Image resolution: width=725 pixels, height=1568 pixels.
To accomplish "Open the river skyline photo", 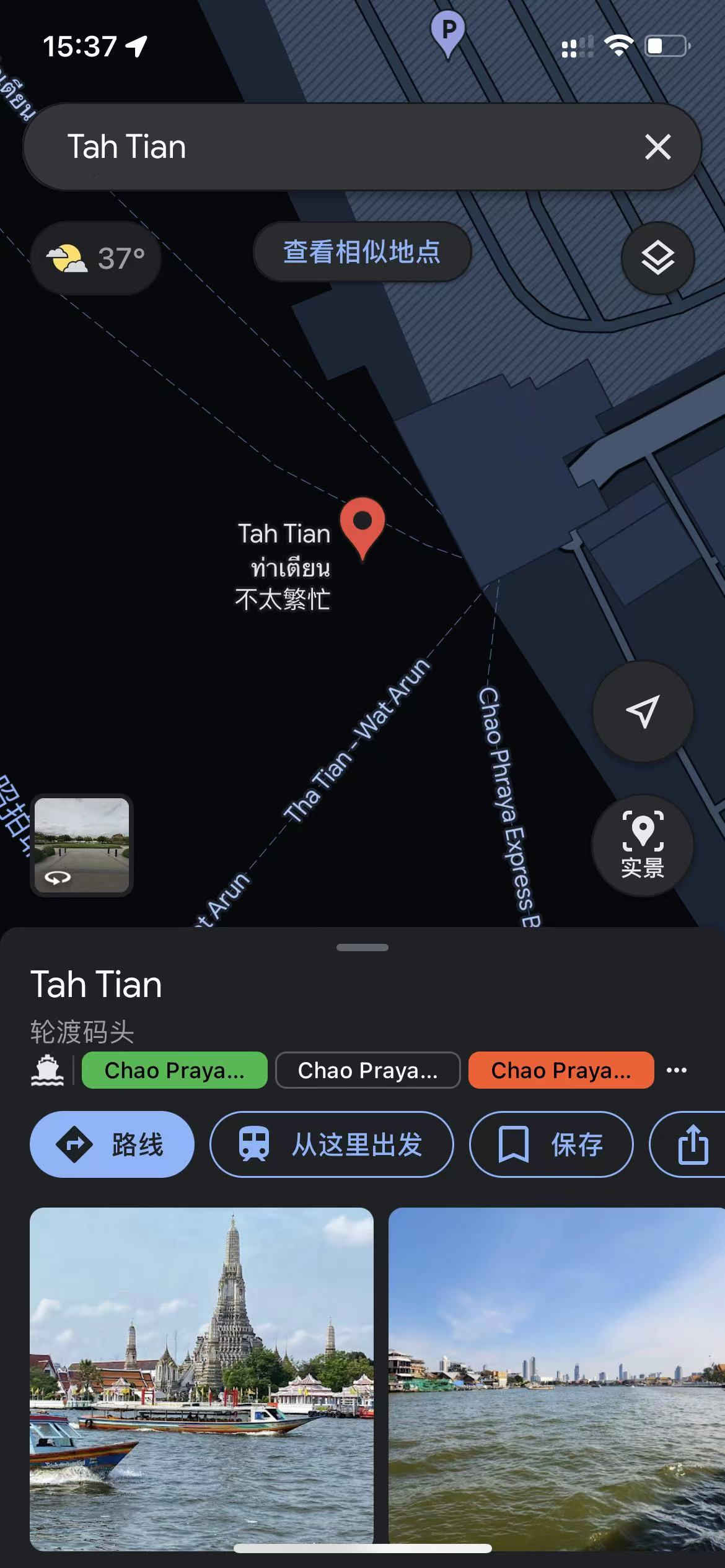I will tap(556, 1378).
